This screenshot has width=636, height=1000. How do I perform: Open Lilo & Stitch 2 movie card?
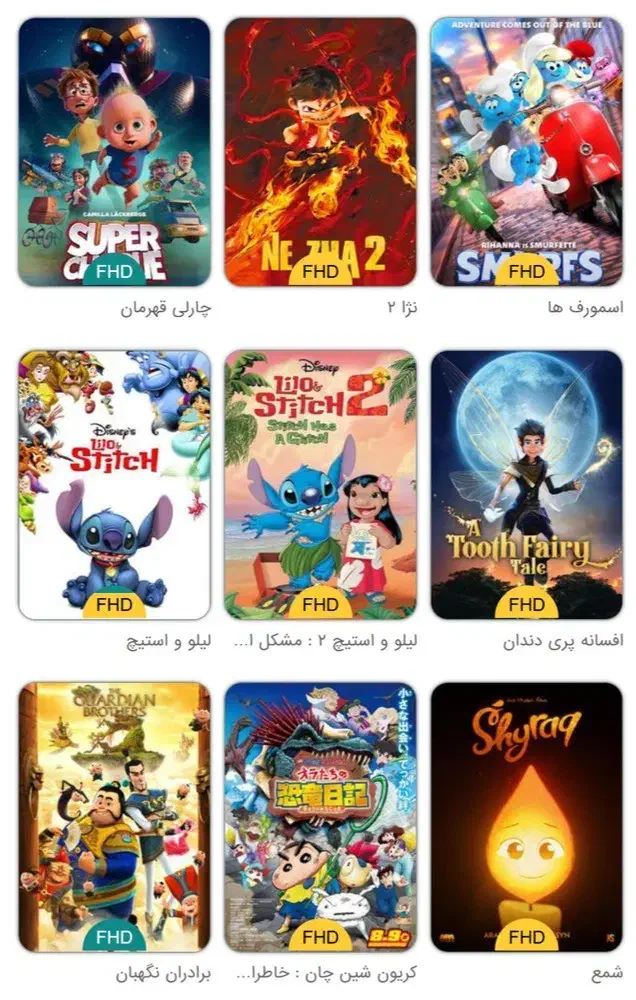pyautogui.click(x=320, y=484)
